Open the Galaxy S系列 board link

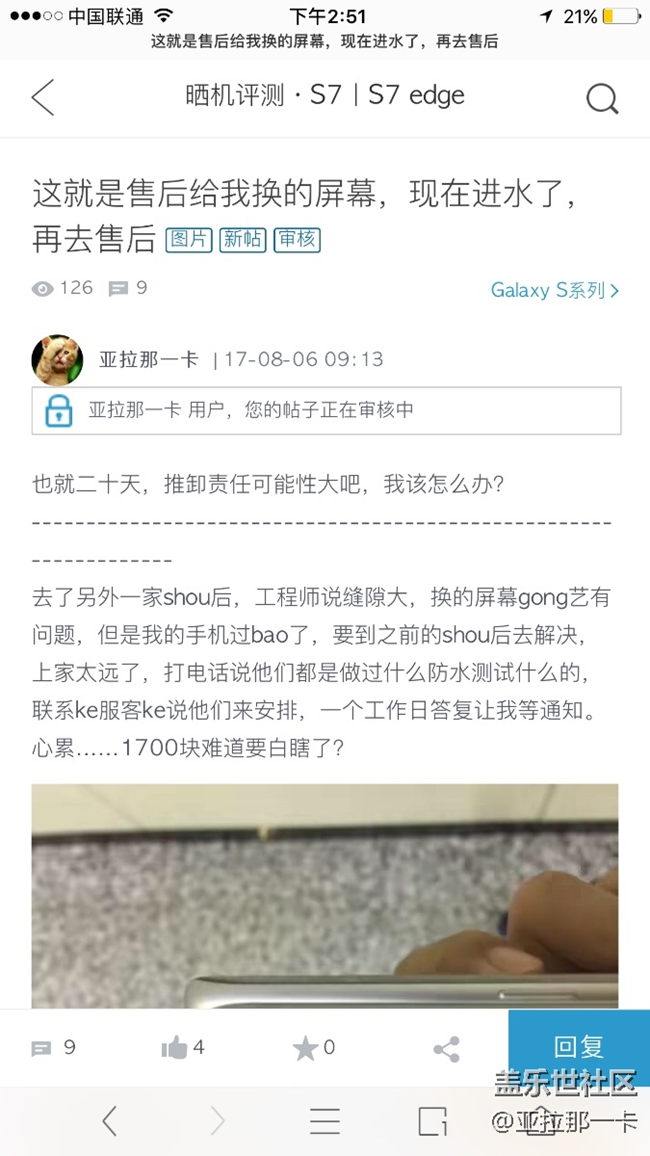(554, 290)
